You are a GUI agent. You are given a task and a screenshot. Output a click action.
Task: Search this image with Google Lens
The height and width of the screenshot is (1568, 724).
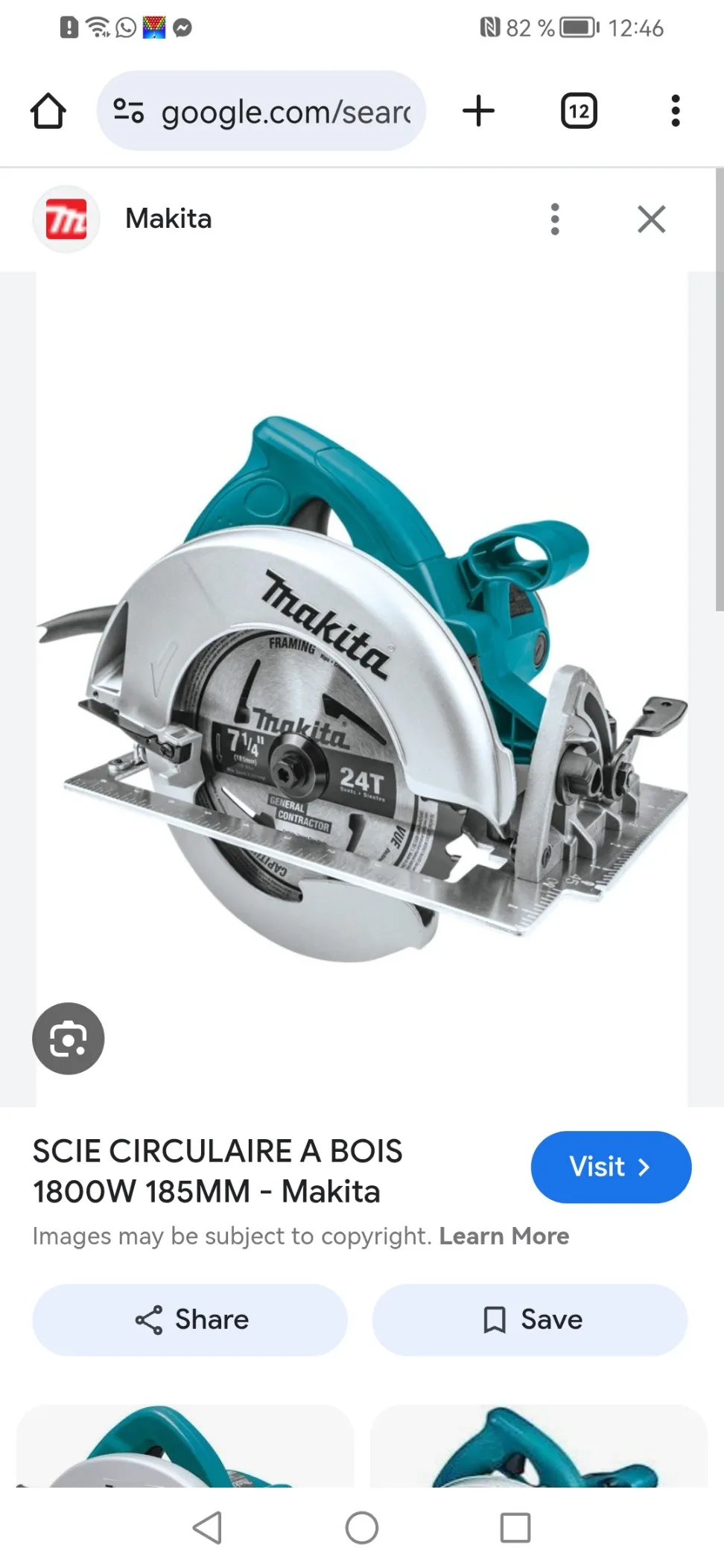coord(68,1039)
